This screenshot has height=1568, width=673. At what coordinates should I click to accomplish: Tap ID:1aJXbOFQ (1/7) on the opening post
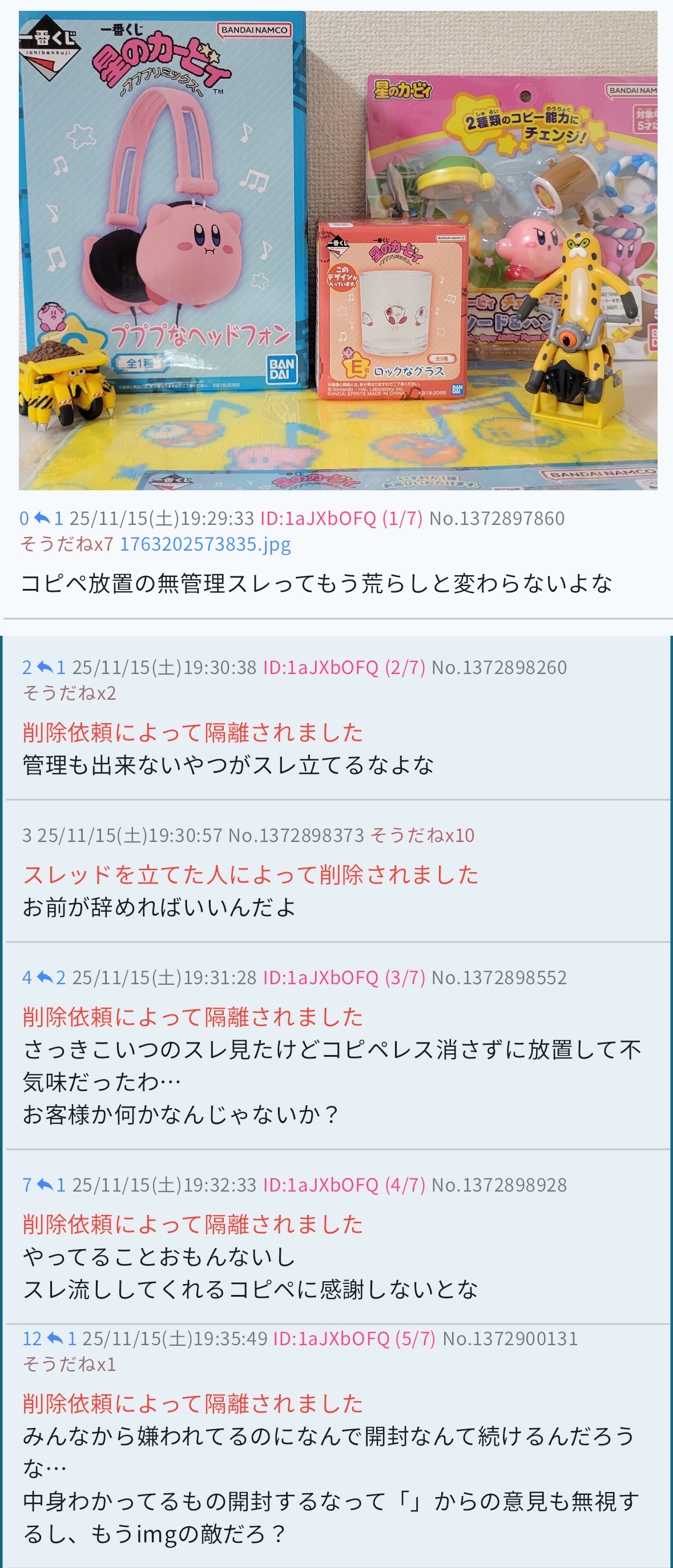(341, 518)
